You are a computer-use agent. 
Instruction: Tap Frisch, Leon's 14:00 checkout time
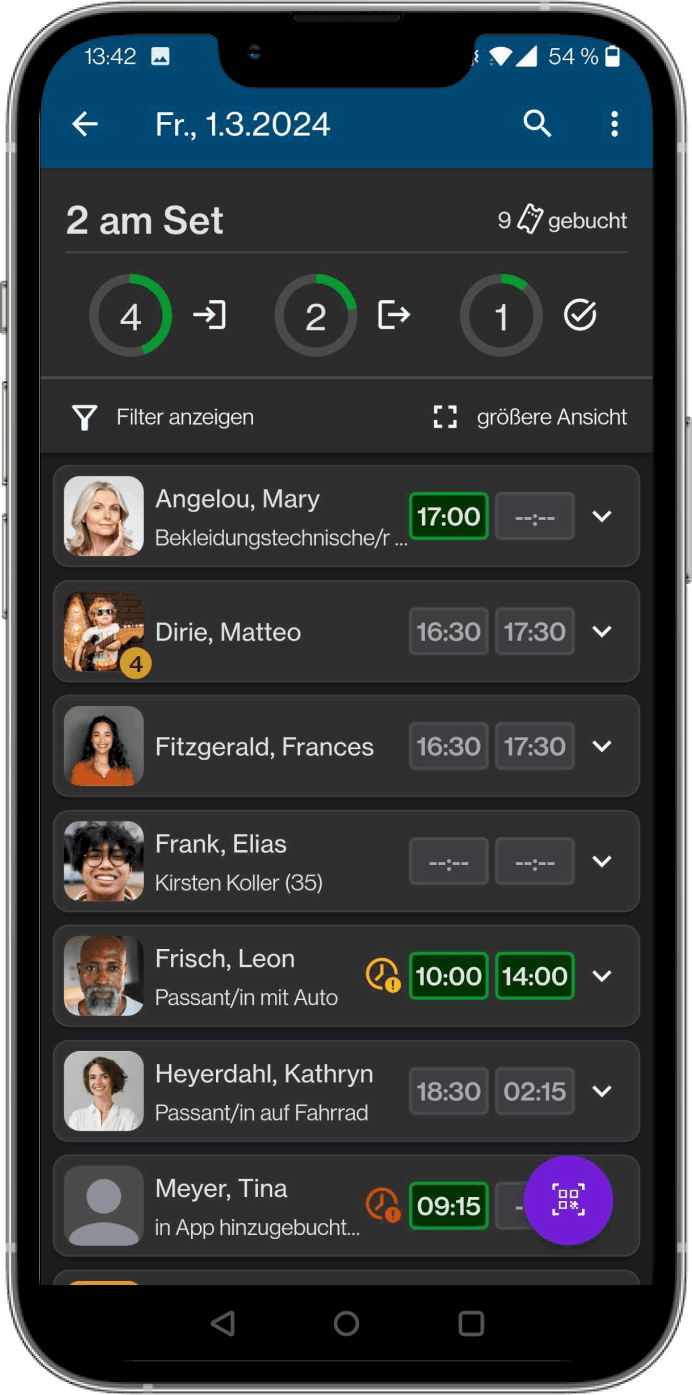coord(535,976)
